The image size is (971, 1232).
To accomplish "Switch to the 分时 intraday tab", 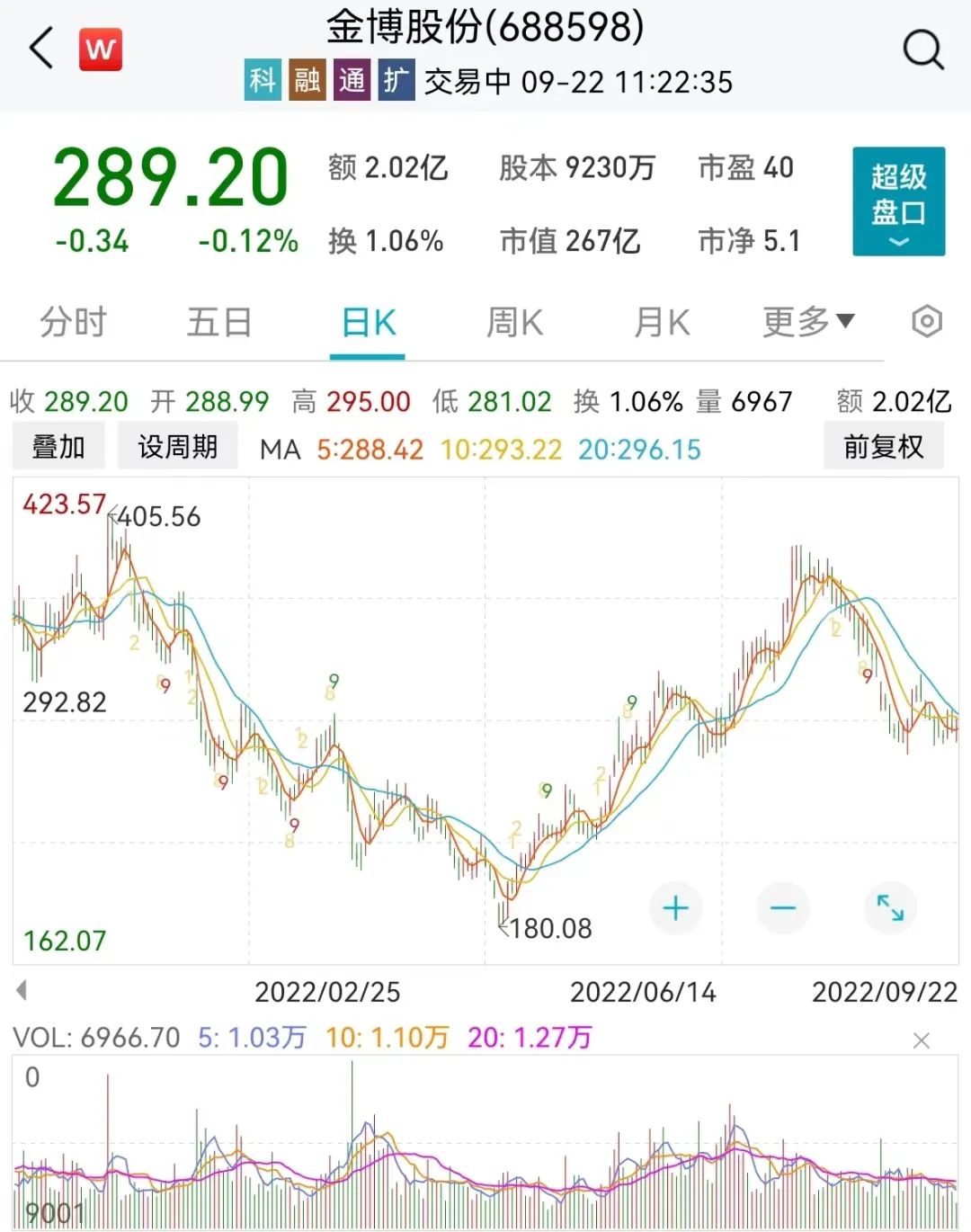I will point(73,321).
